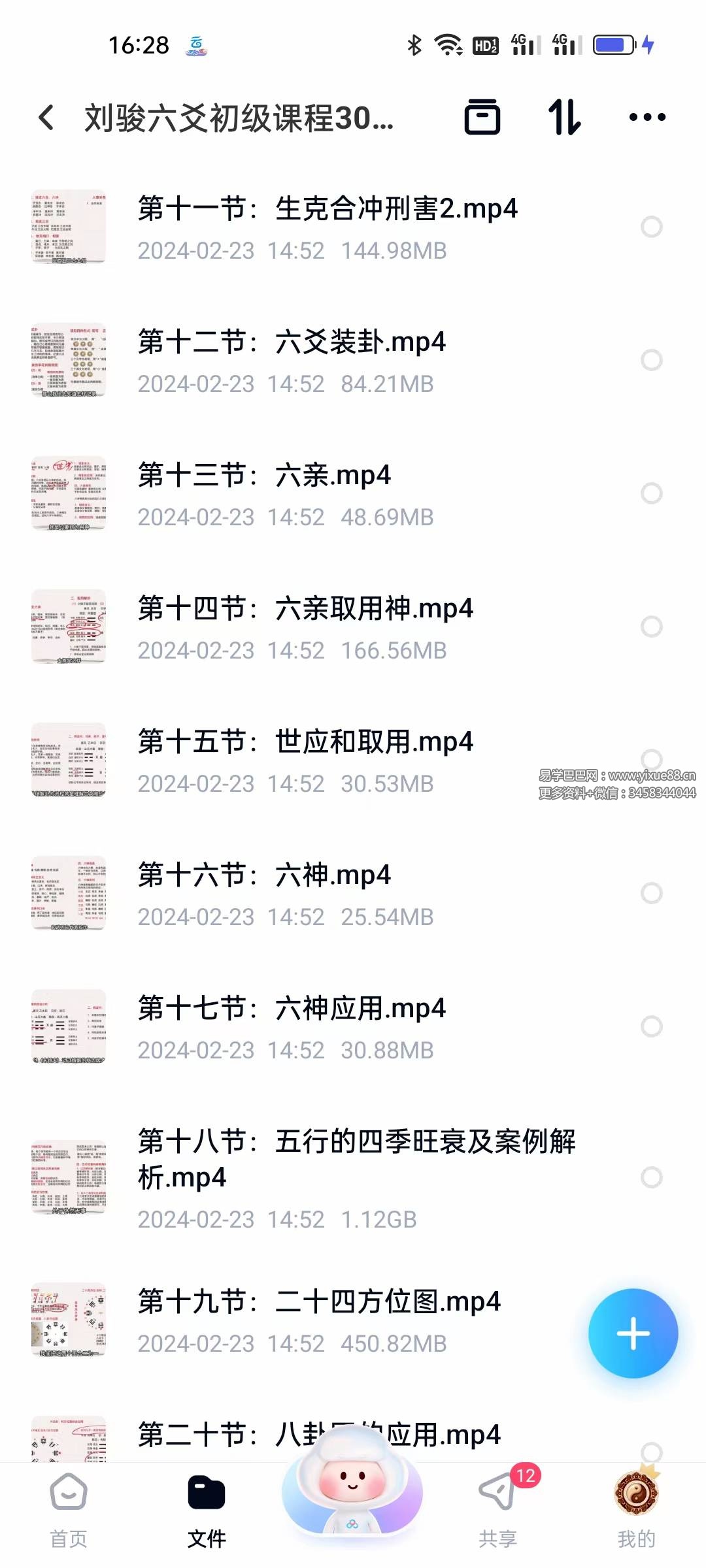Open 第十九节：二十四方位图.mp4

(x=319, y=1301)
